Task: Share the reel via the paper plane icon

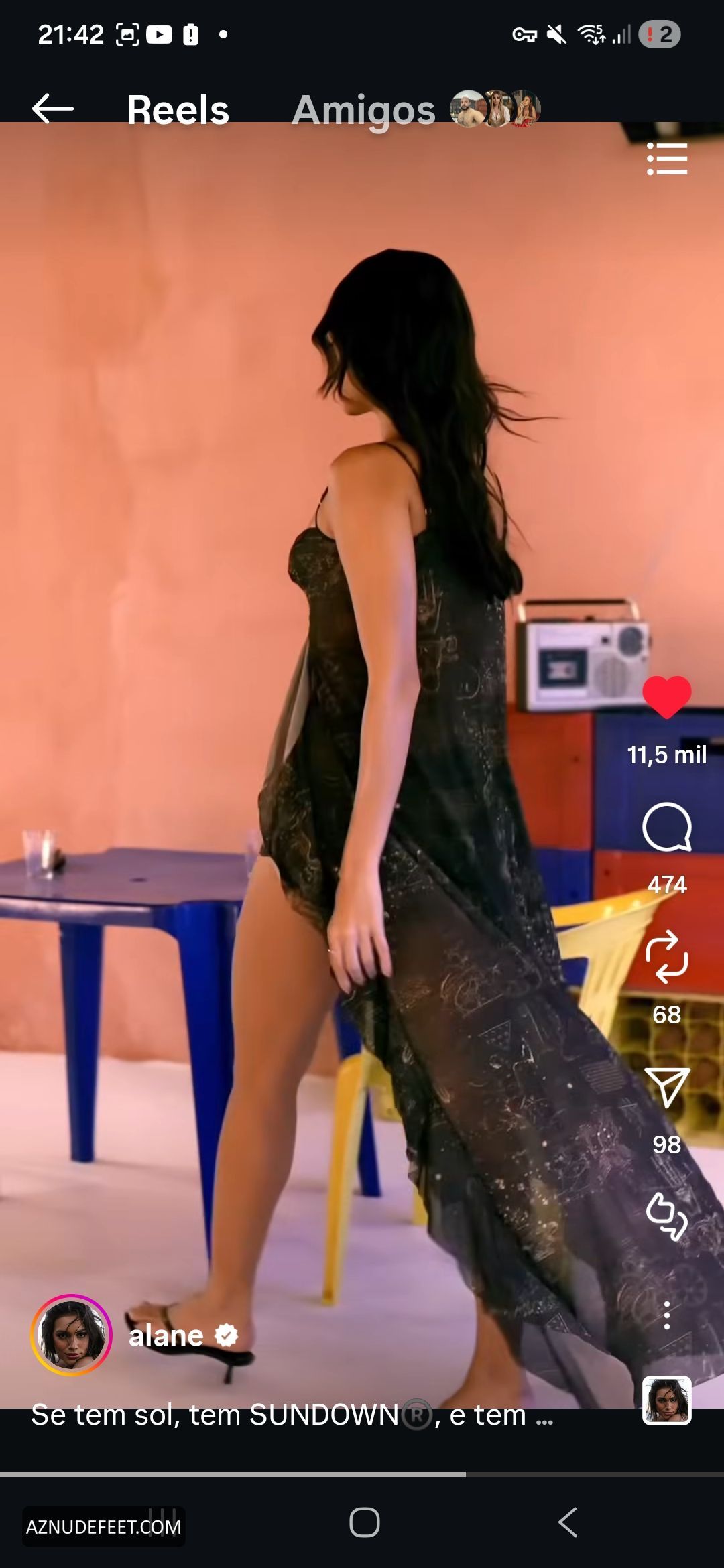Action: click(666, 1087)
